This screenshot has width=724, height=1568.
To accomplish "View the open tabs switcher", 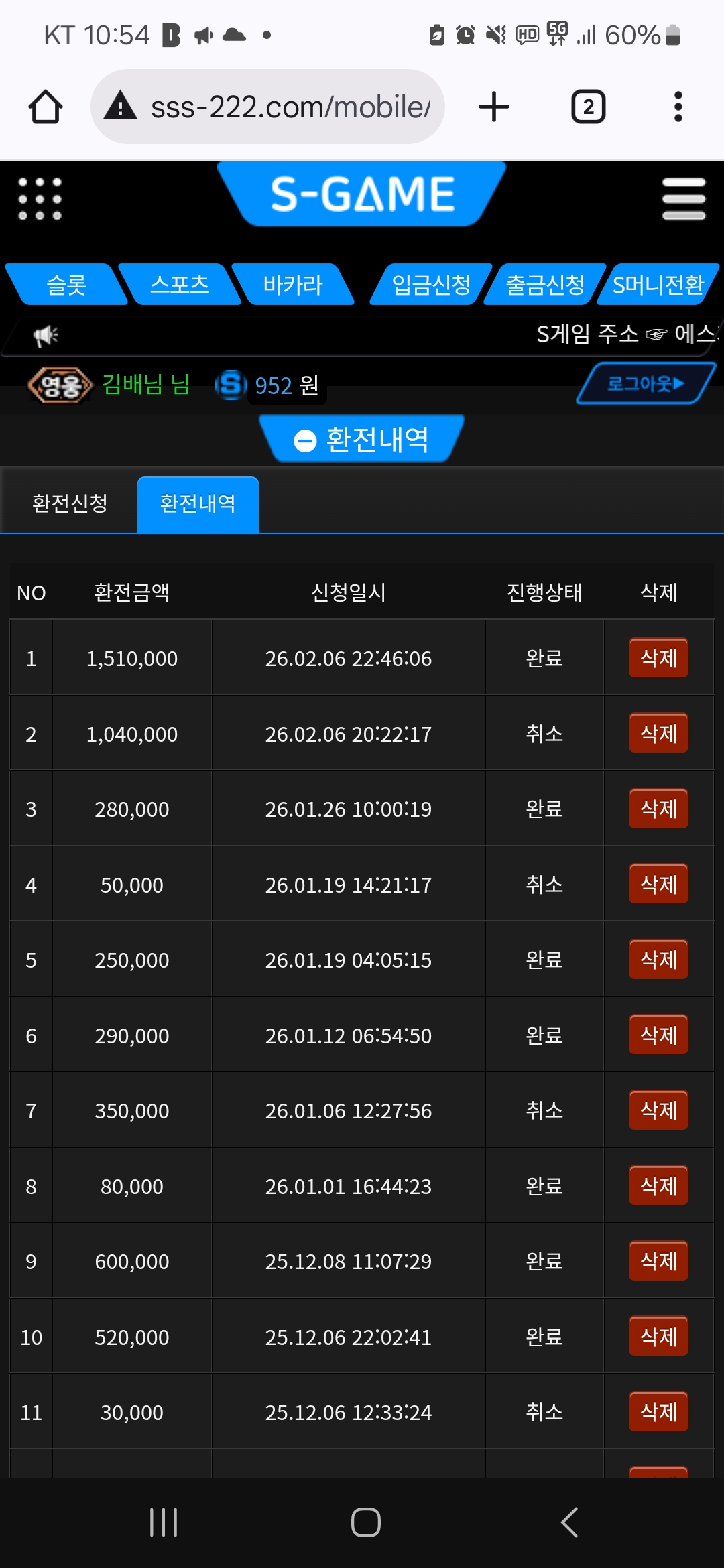I will pyautogui.click(x=588, y=107).
